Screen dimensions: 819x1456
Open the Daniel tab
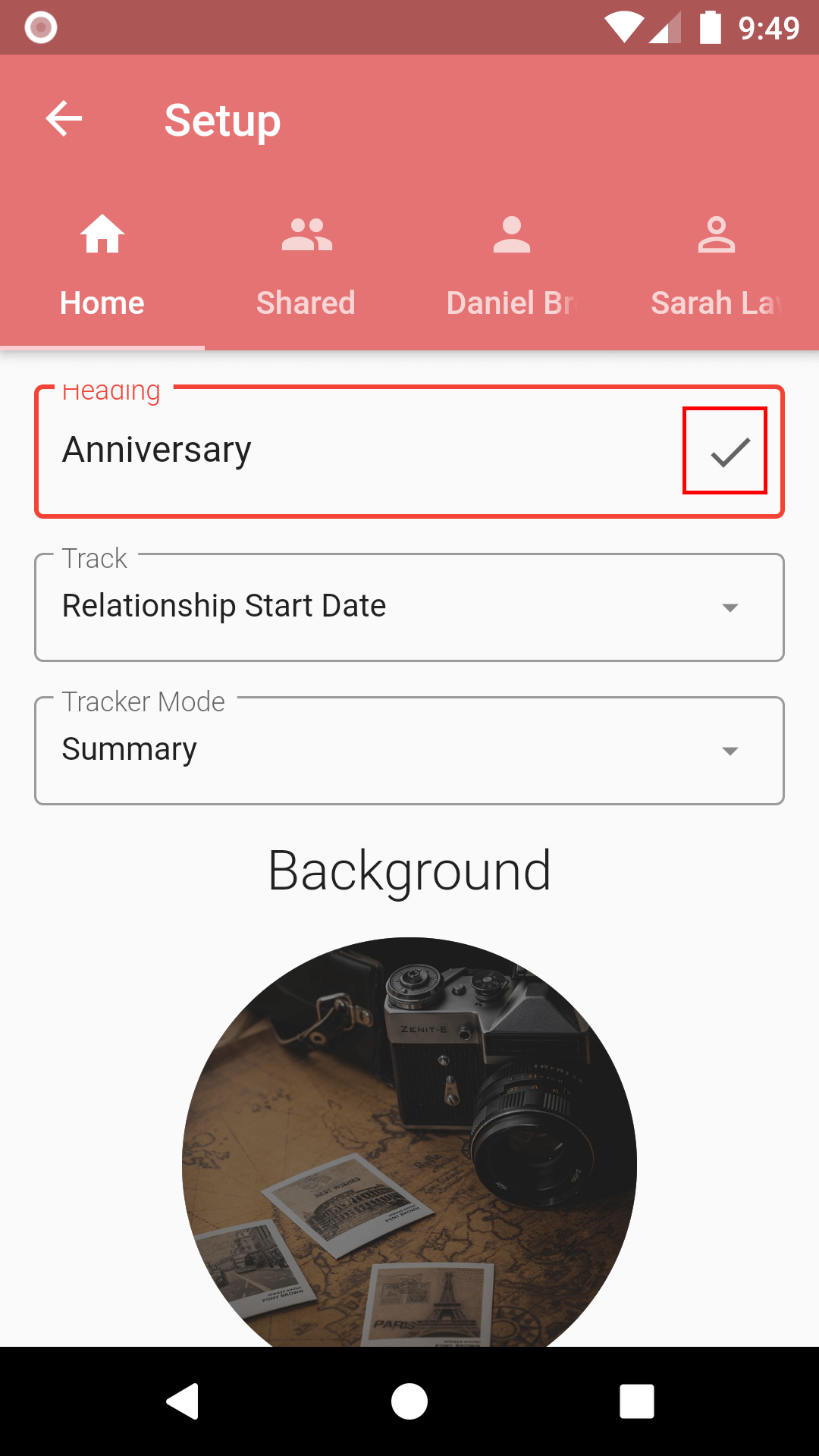(x=511, y=265)
